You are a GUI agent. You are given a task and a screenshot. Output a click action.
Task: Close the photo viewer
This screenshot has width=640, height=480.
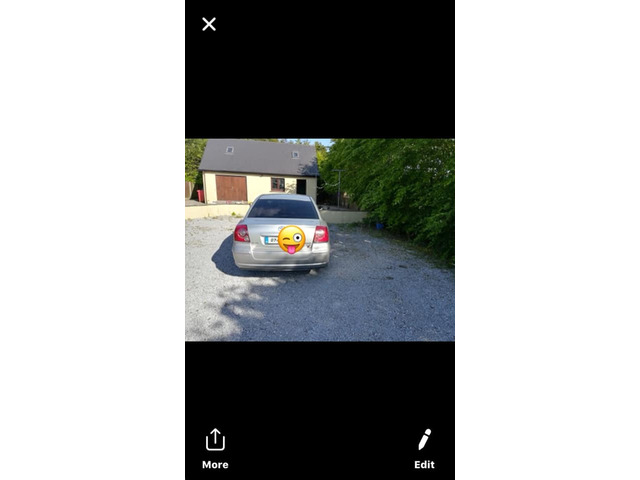(x=209, y=24)
